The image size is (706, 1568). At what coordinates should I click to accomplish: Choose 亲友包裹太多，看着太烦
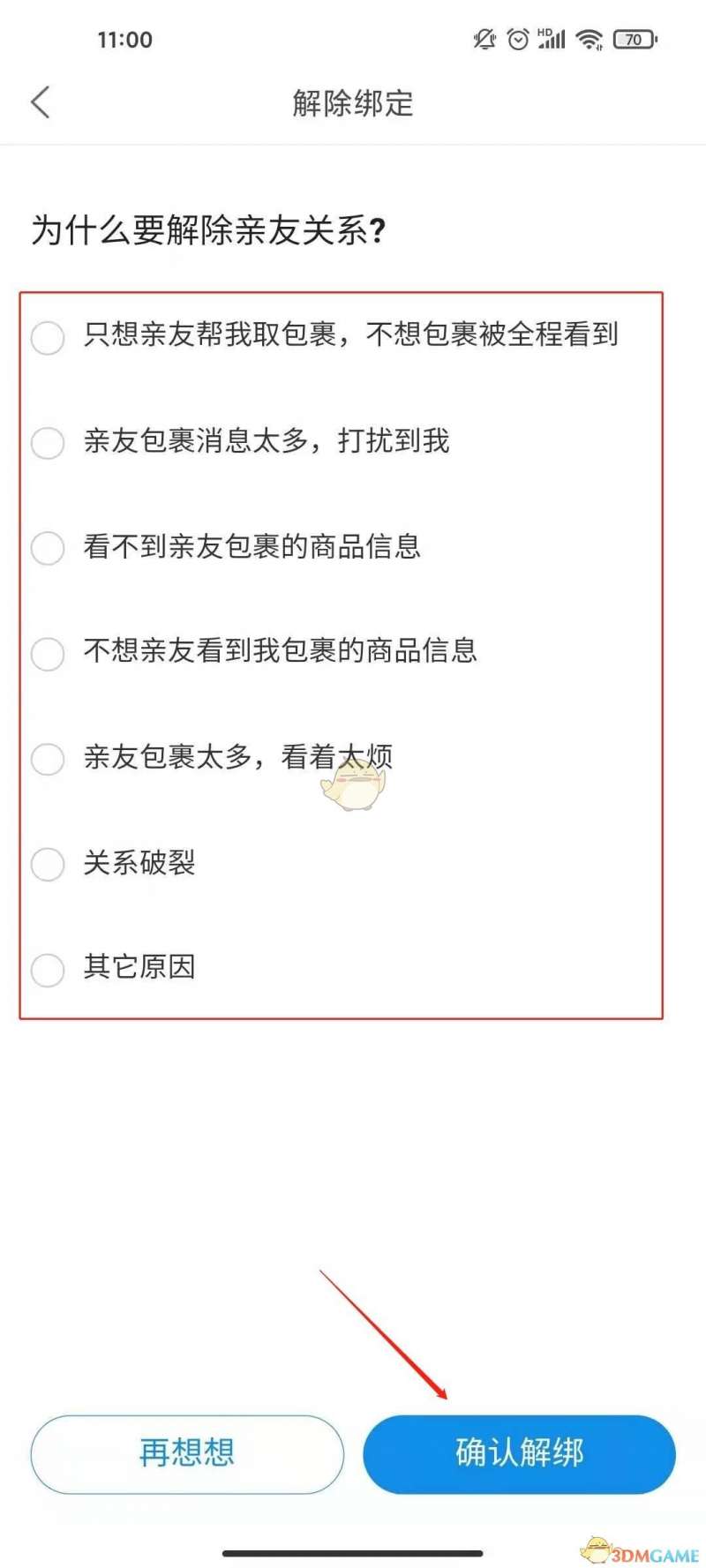48,759
